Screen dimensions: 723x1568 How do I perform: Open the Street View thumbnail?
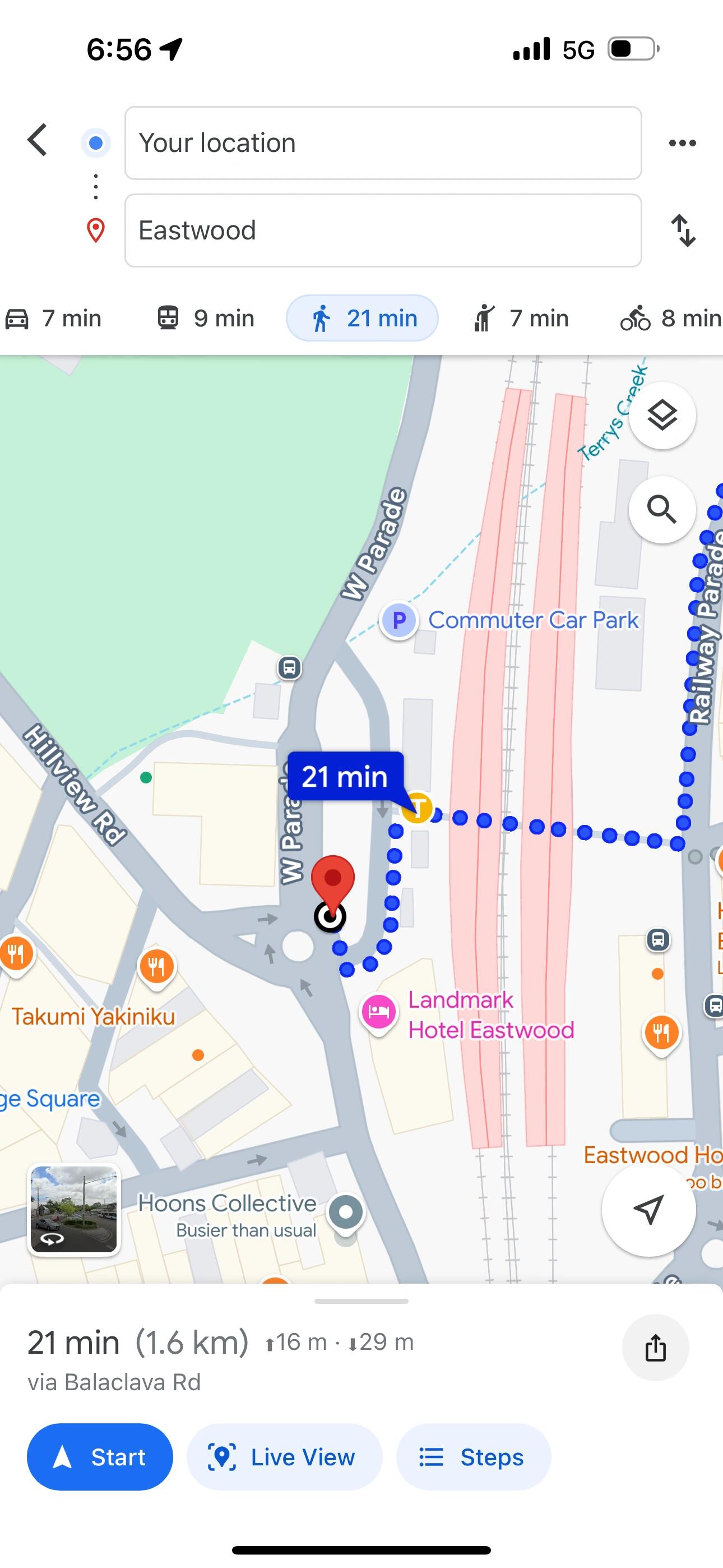click(73, 1210)
